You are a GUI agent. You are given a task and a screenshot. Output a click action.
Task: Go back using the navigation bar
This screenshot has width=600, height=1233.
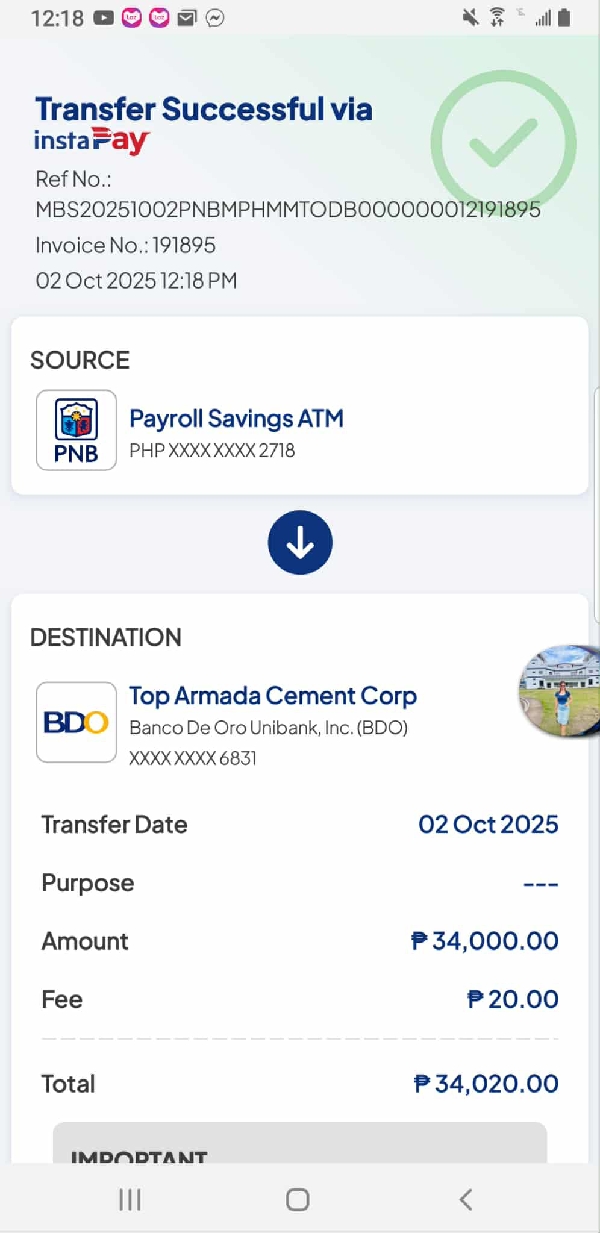[x=465, y=1199]
